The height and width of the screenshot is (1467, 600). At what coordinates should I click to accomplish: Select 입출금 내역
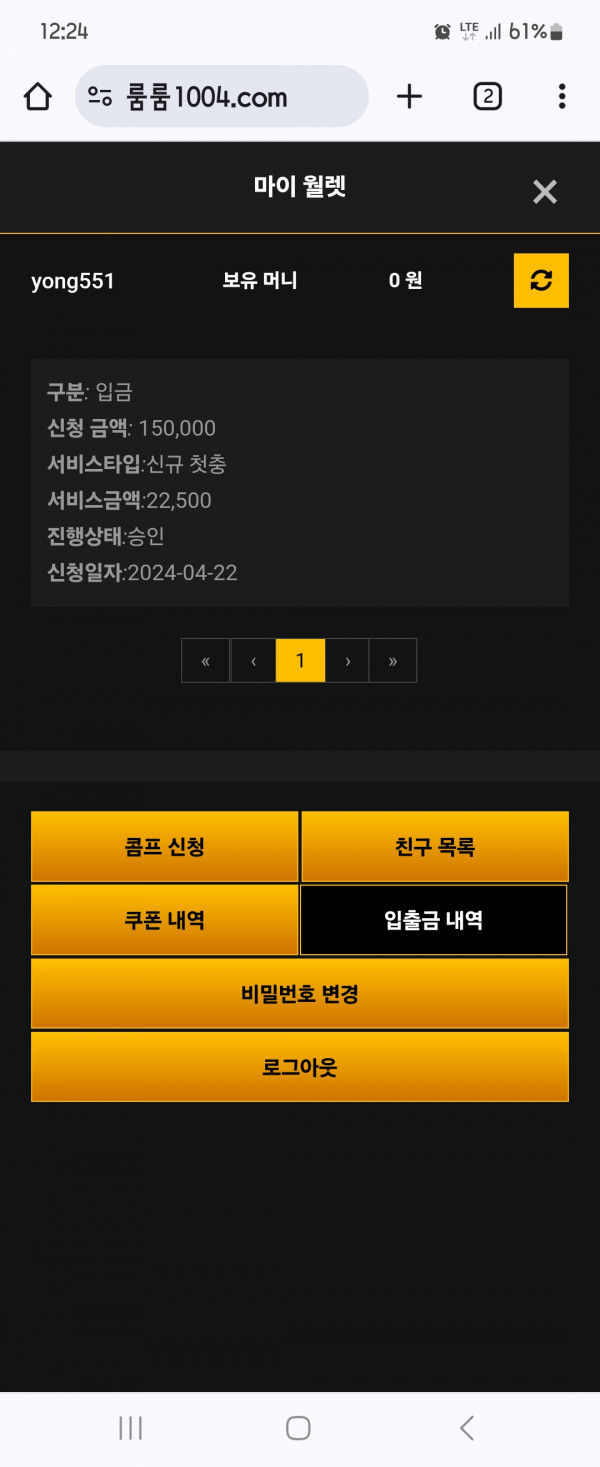point(434,920)
